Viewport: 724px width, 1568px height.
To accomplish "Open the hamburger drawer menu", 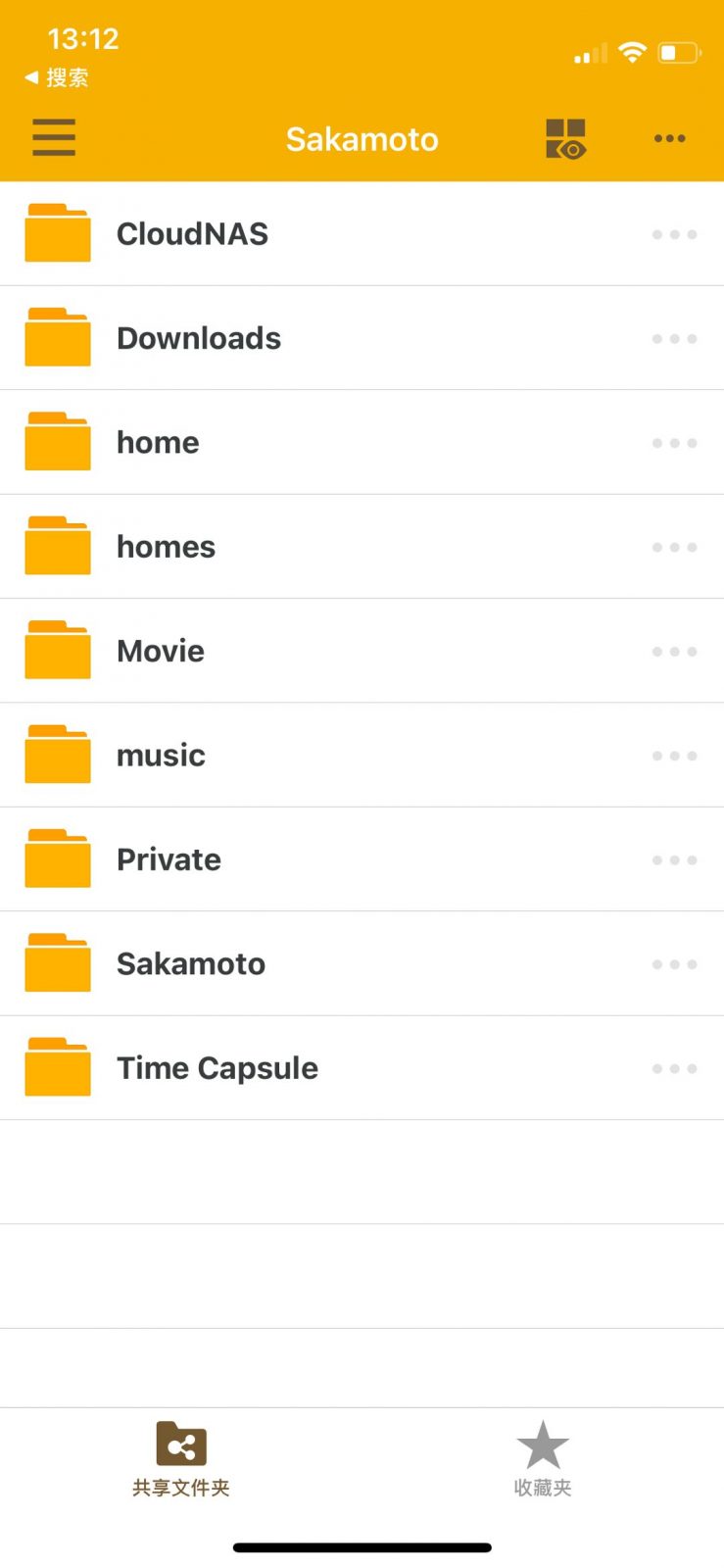I will [54, 138].
